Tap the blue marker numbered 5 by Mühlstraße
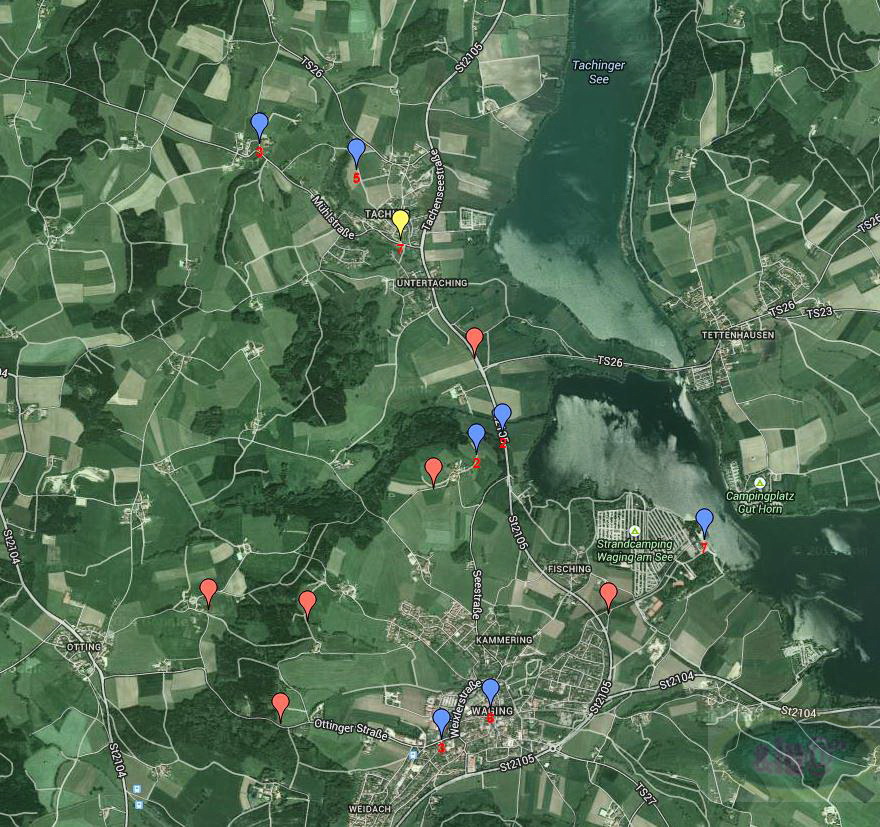880x827 pixels. point(356,151)
